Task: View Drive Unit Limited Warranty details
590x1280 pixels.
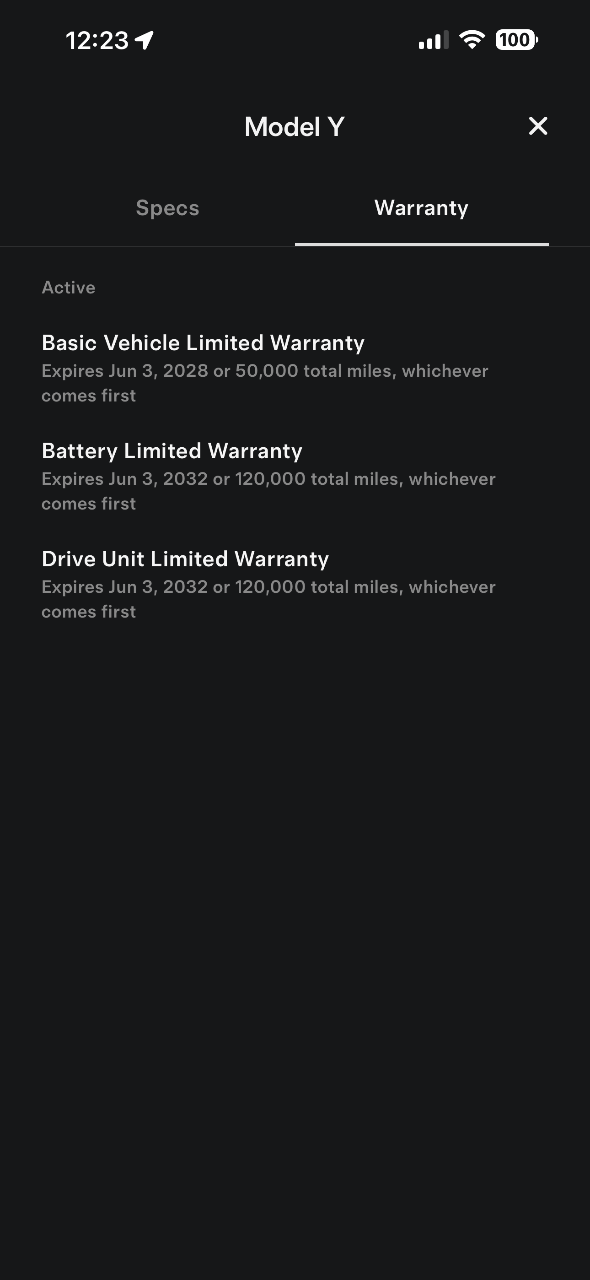Action: pos(295,584)
